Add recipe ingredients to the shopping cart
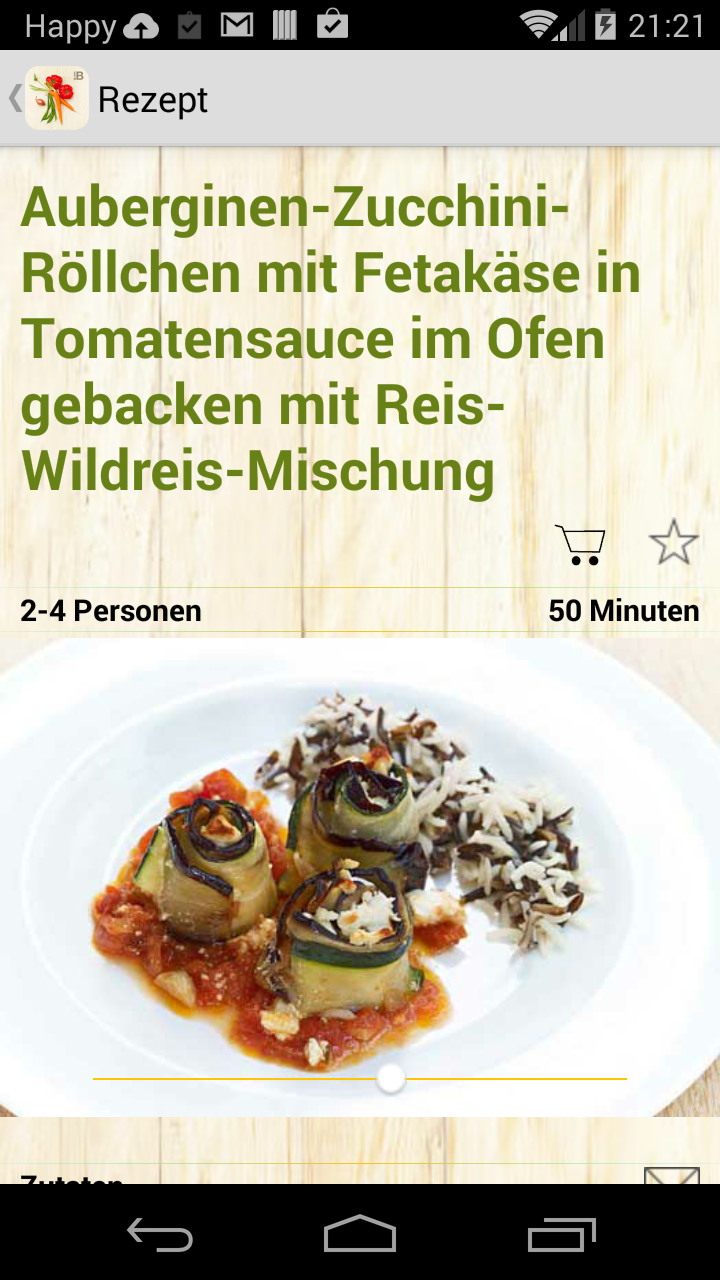 580,545
